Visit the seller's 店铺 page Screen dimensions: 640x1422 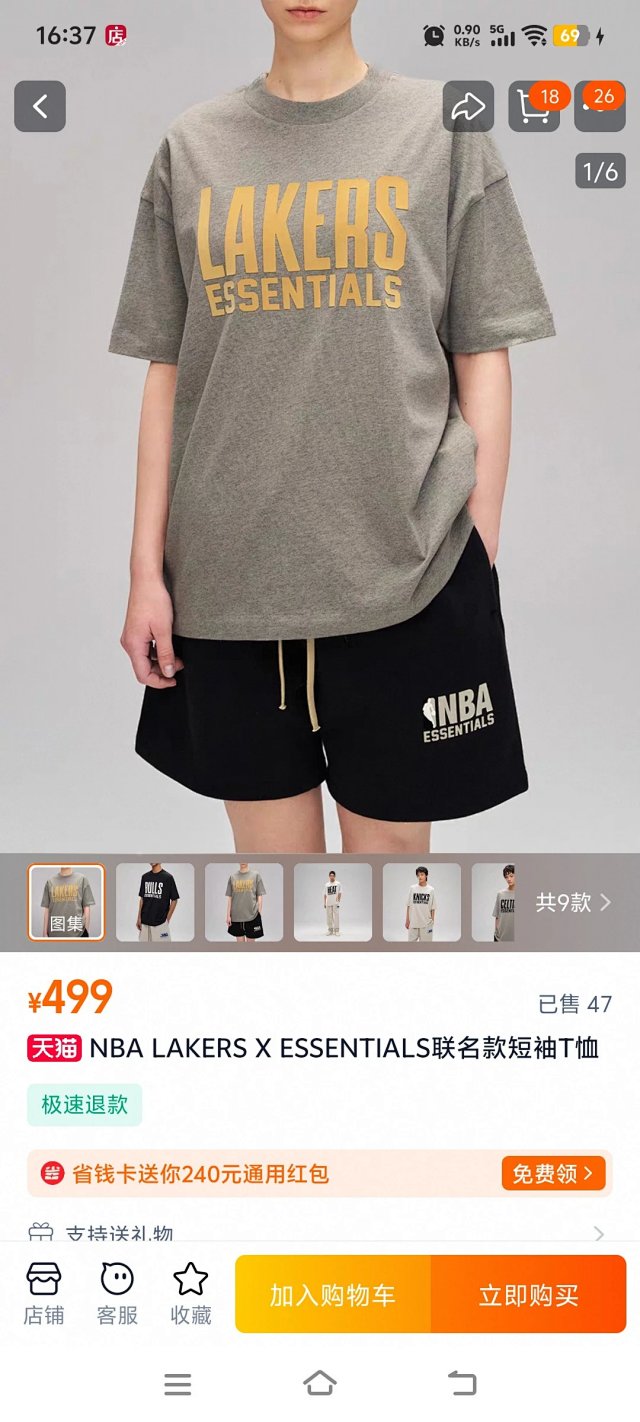pyautogui.click(x=44, y=1293)
